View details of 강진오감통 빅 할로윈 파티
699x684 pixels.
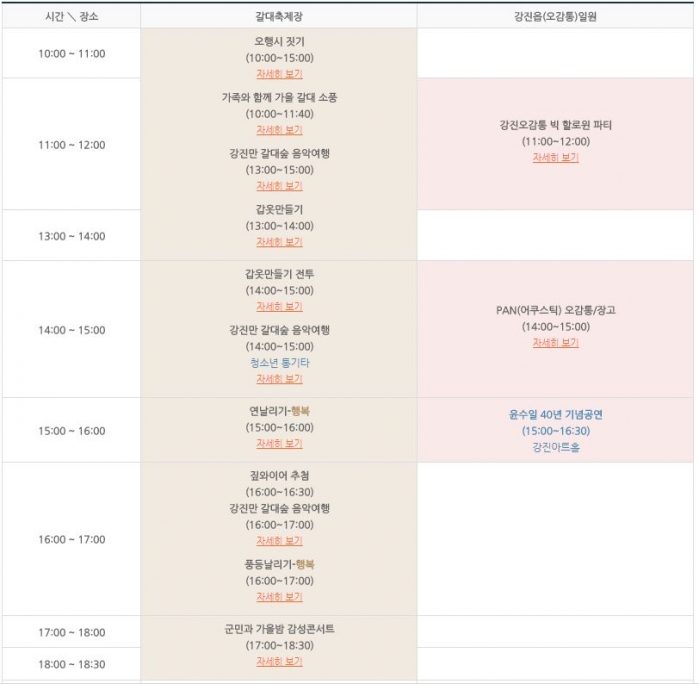555,158
